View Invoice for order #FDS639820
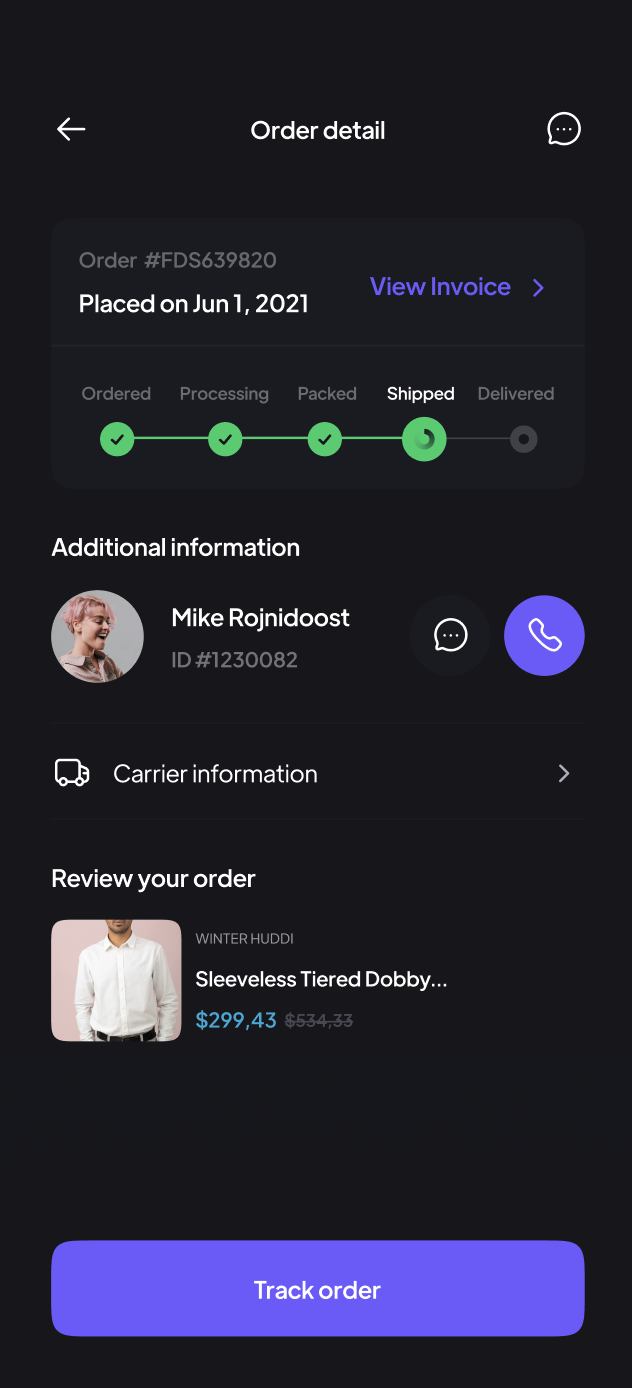Viewport: 632px width, 1388px height. click(x=456, y=287)
